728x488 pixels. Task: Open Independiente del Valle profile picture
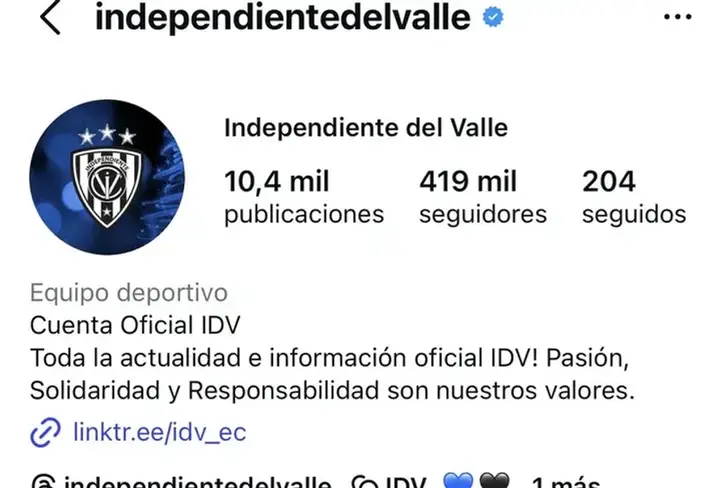[x=107, y=178]
